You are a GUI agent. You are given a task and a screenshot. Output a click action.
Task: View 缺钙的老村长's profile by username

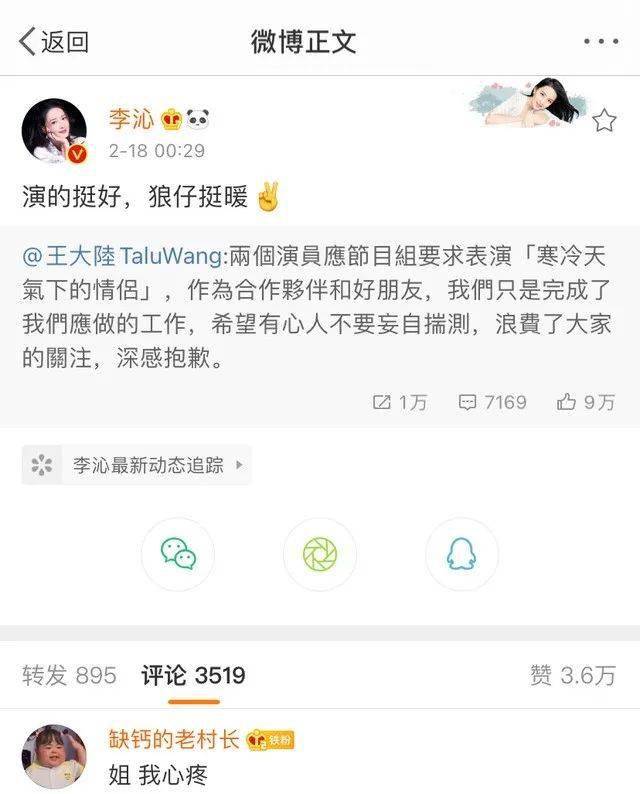point(173,740)
